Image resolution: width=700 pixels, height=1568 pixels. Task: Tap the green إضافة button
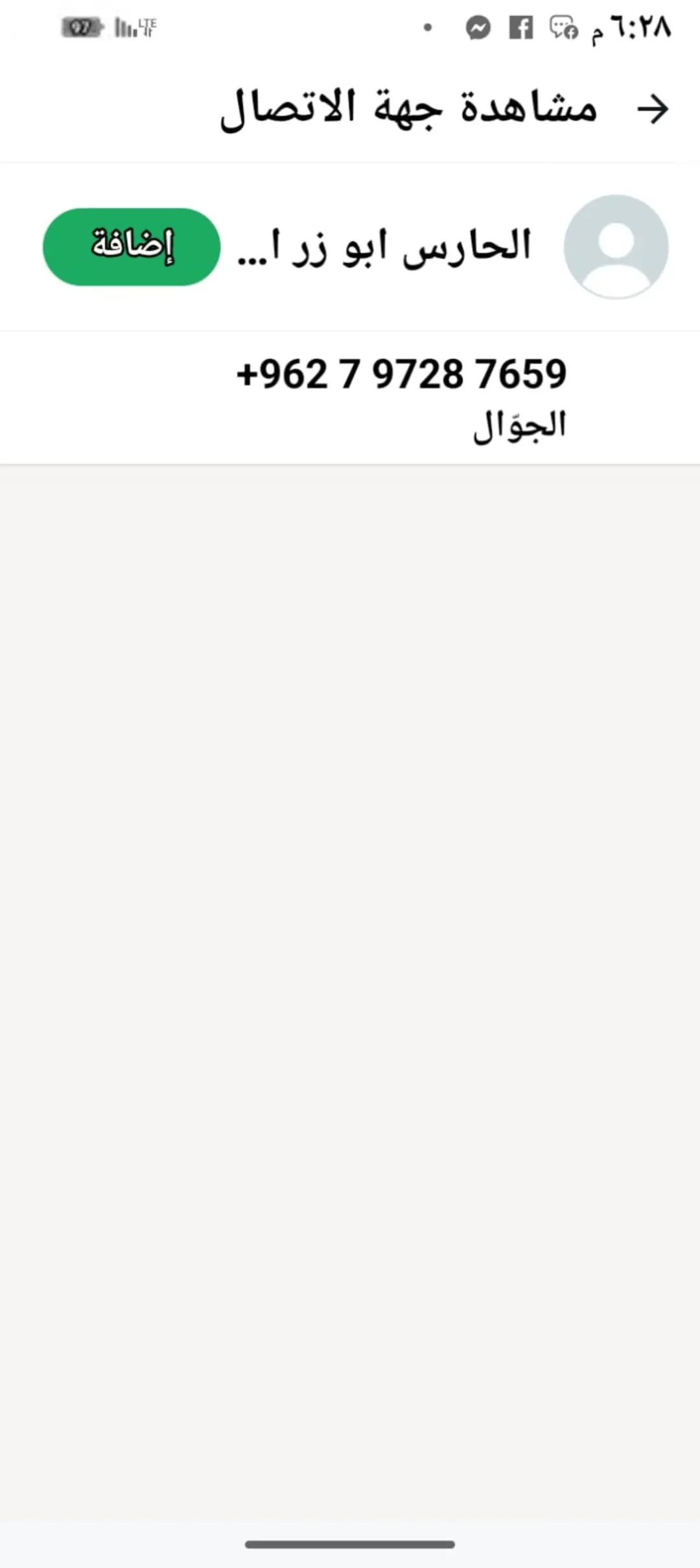tap(132, 246)
